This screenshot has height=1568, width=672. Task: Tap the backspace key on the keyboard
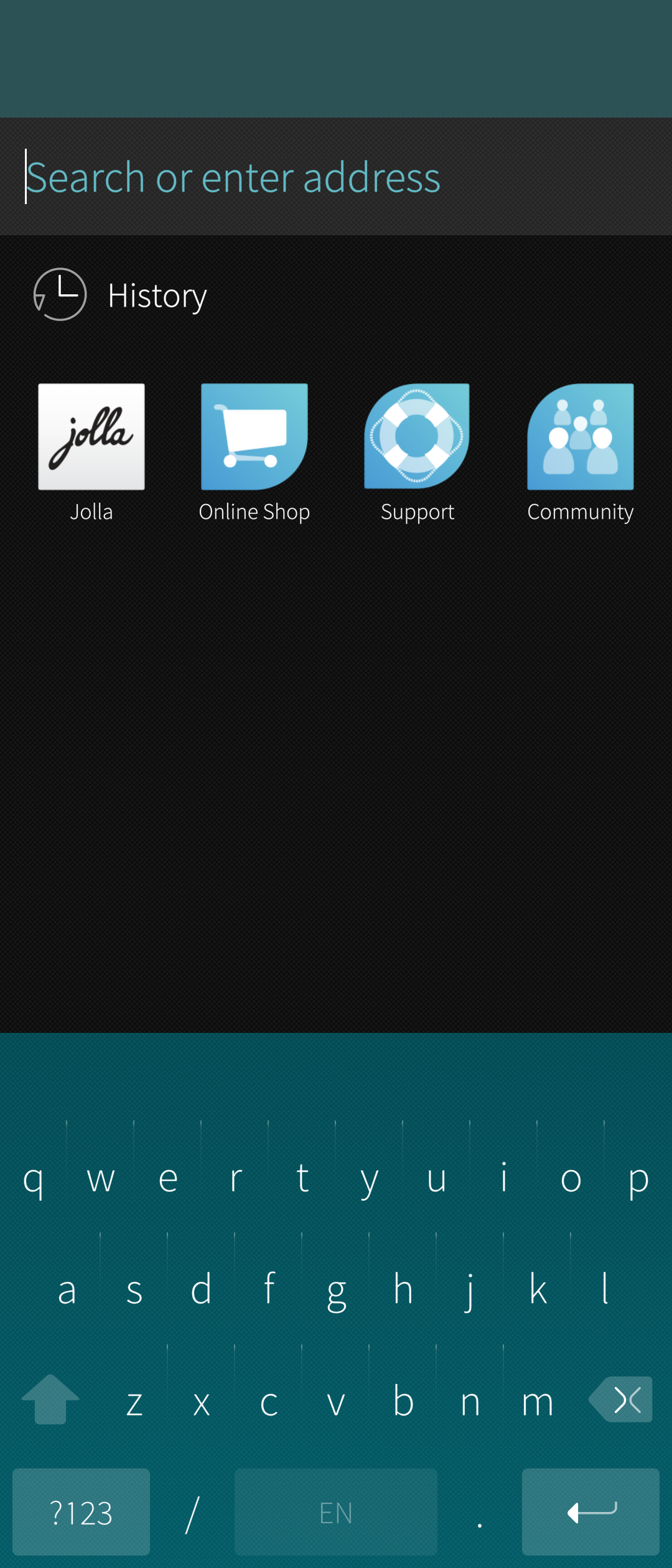tap(621, 1399)
